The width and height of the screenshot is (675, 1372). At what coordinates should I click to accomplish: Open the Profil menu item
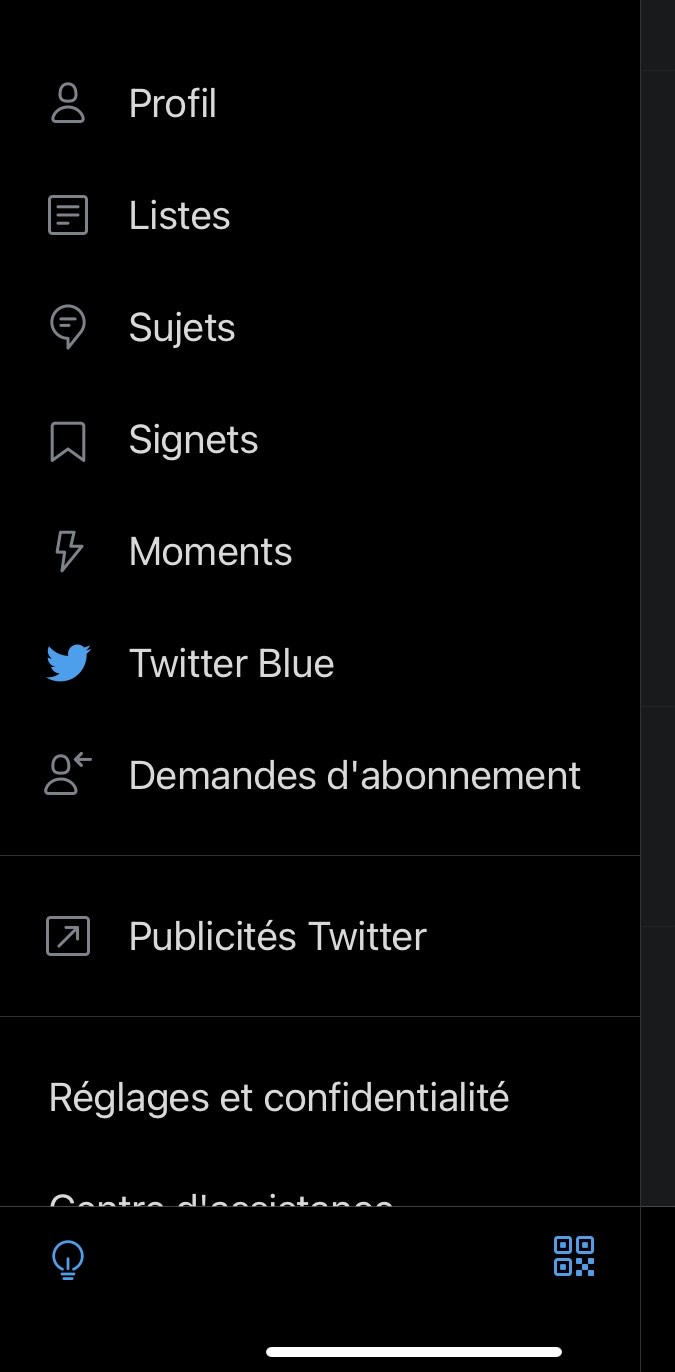pyautogui.click(x=172, y=104)
